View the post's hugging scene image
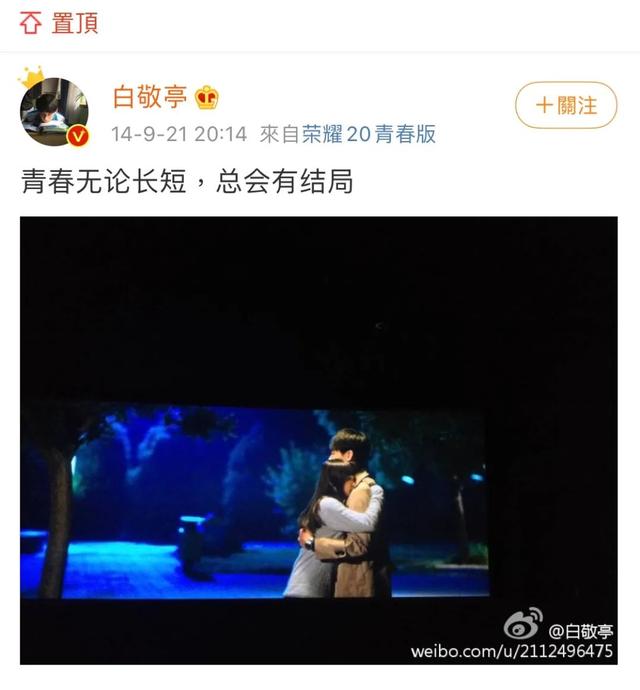This screenshot has width=640, height=690. tap(319, 440)
